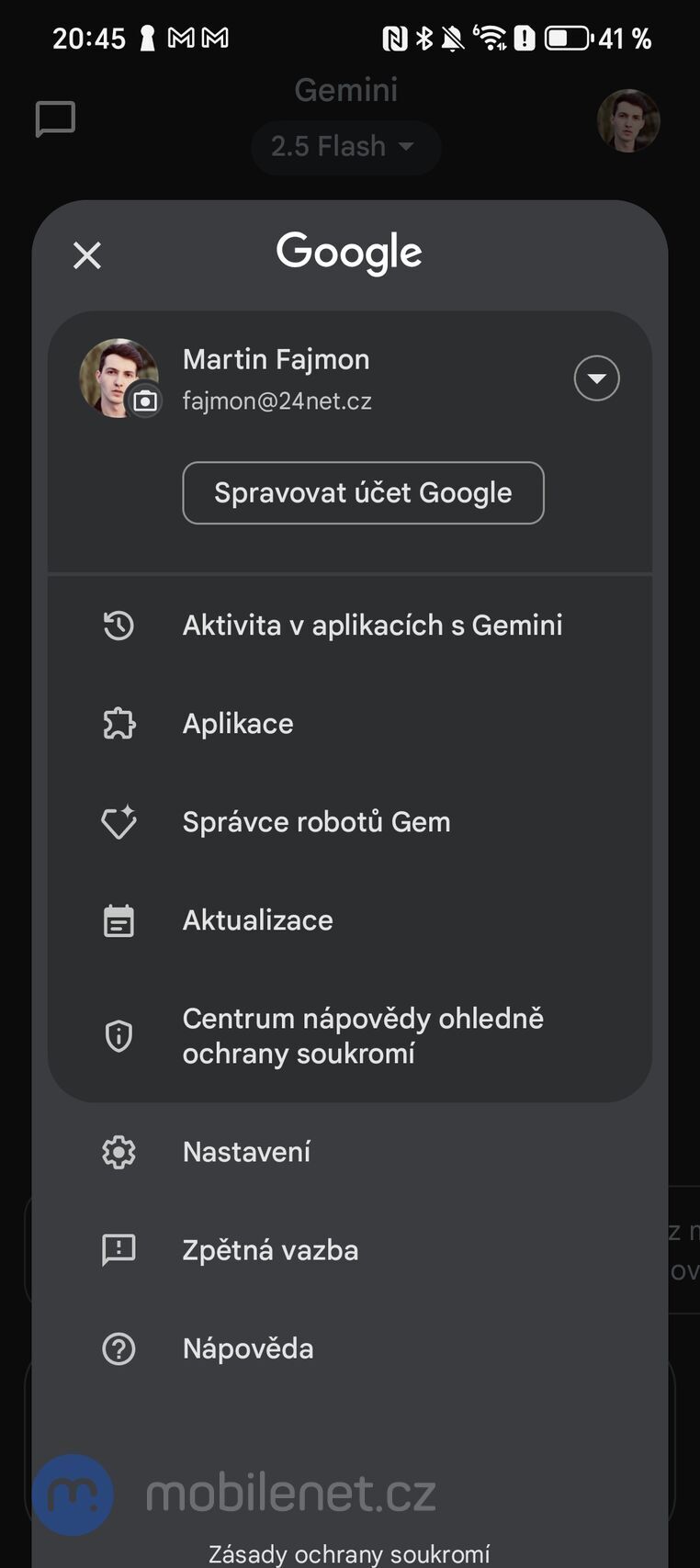Screen dimensions: 700x1568
Task: Click the Nápověda question mark icon
Action: pos(119,1348)
